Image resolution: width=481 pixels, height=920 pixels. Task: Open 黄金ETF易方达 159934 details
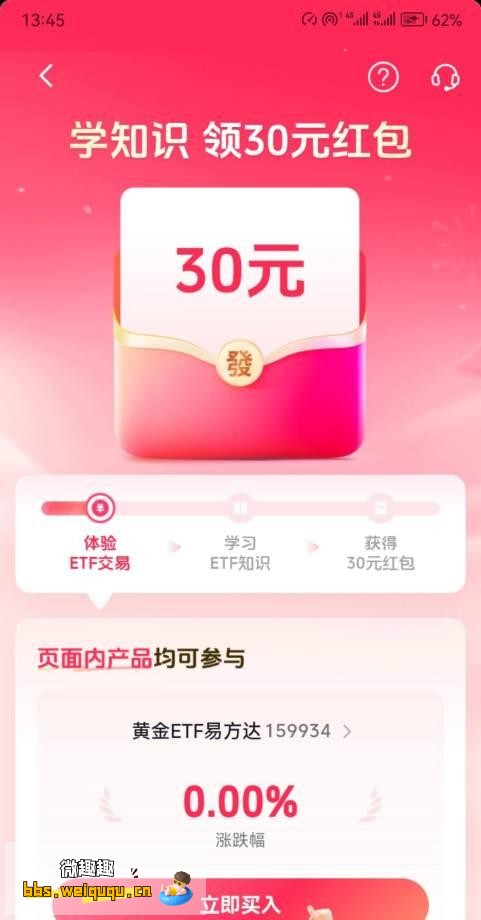tap(242, 732)
